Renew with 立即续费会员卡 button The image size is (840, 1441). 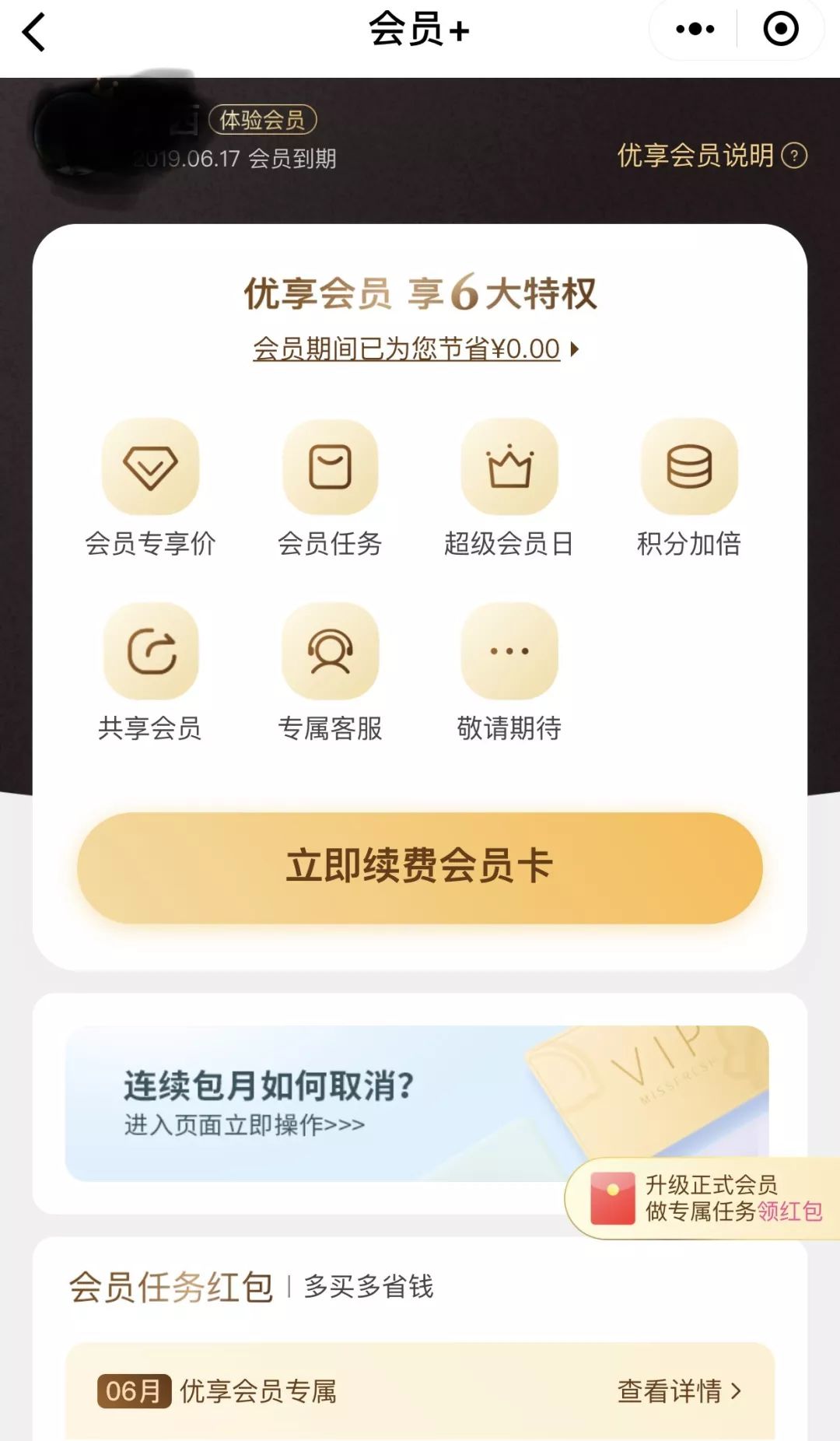tap(420, 868)
